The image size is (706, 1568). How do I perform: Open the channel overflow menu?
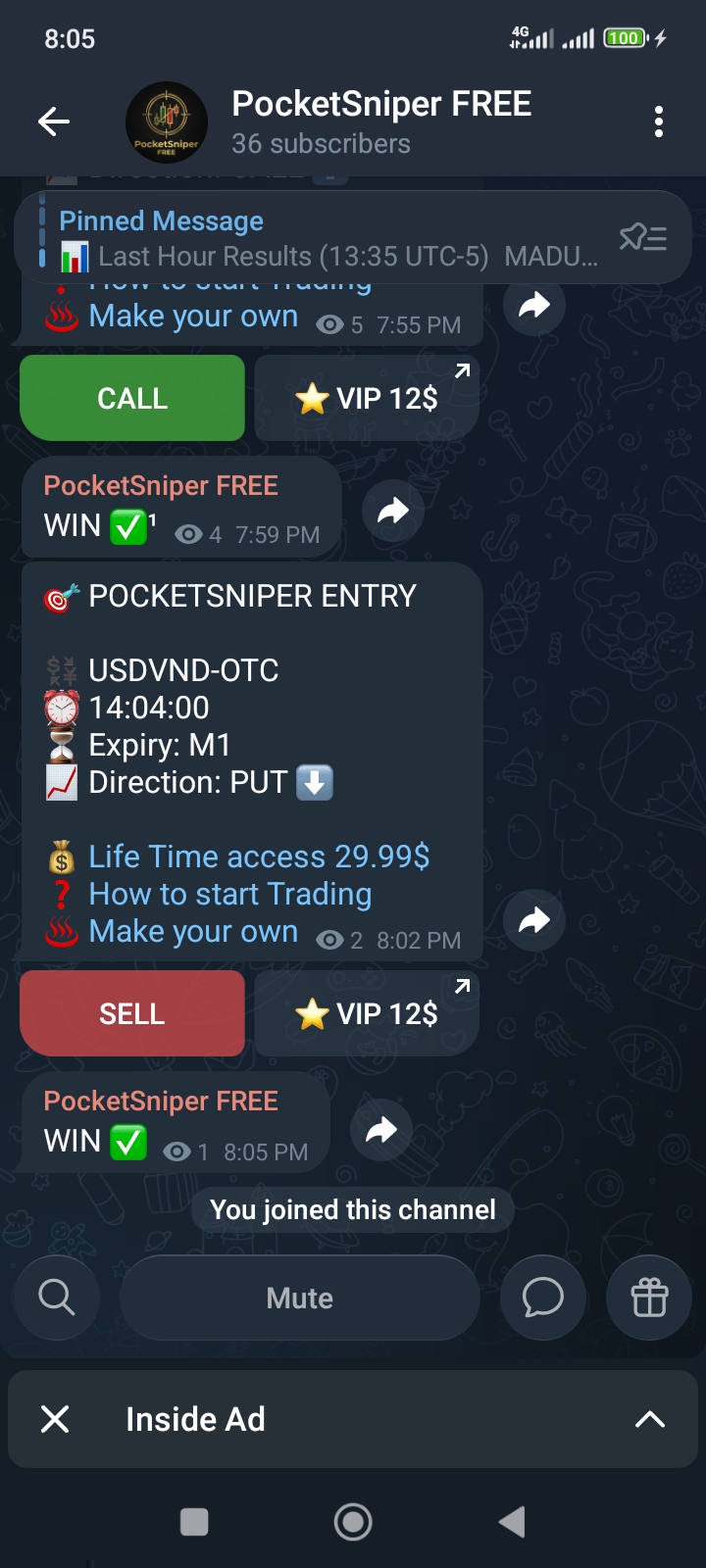click(x=658, y=122)
